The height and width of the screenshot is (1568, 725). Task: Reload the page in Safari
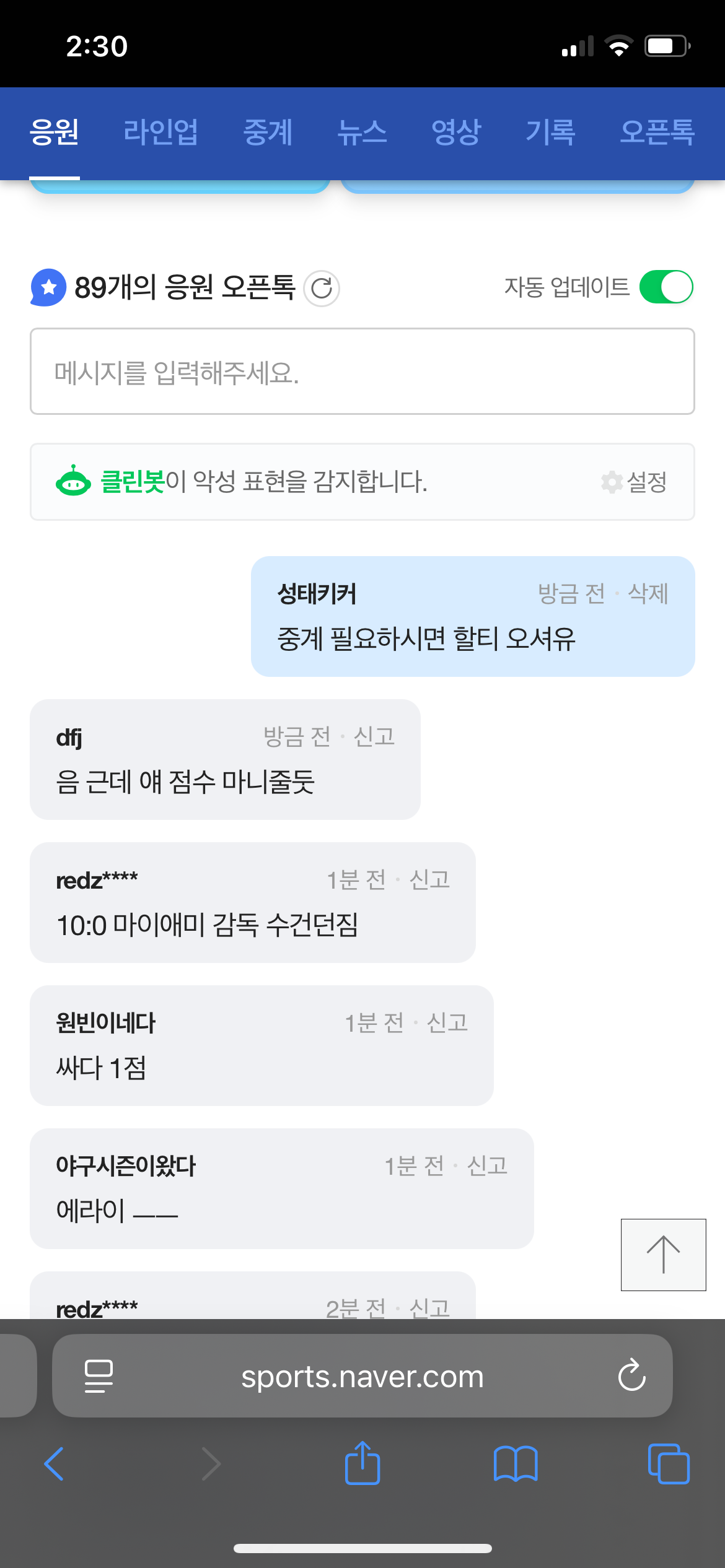tap(631, 1376)
